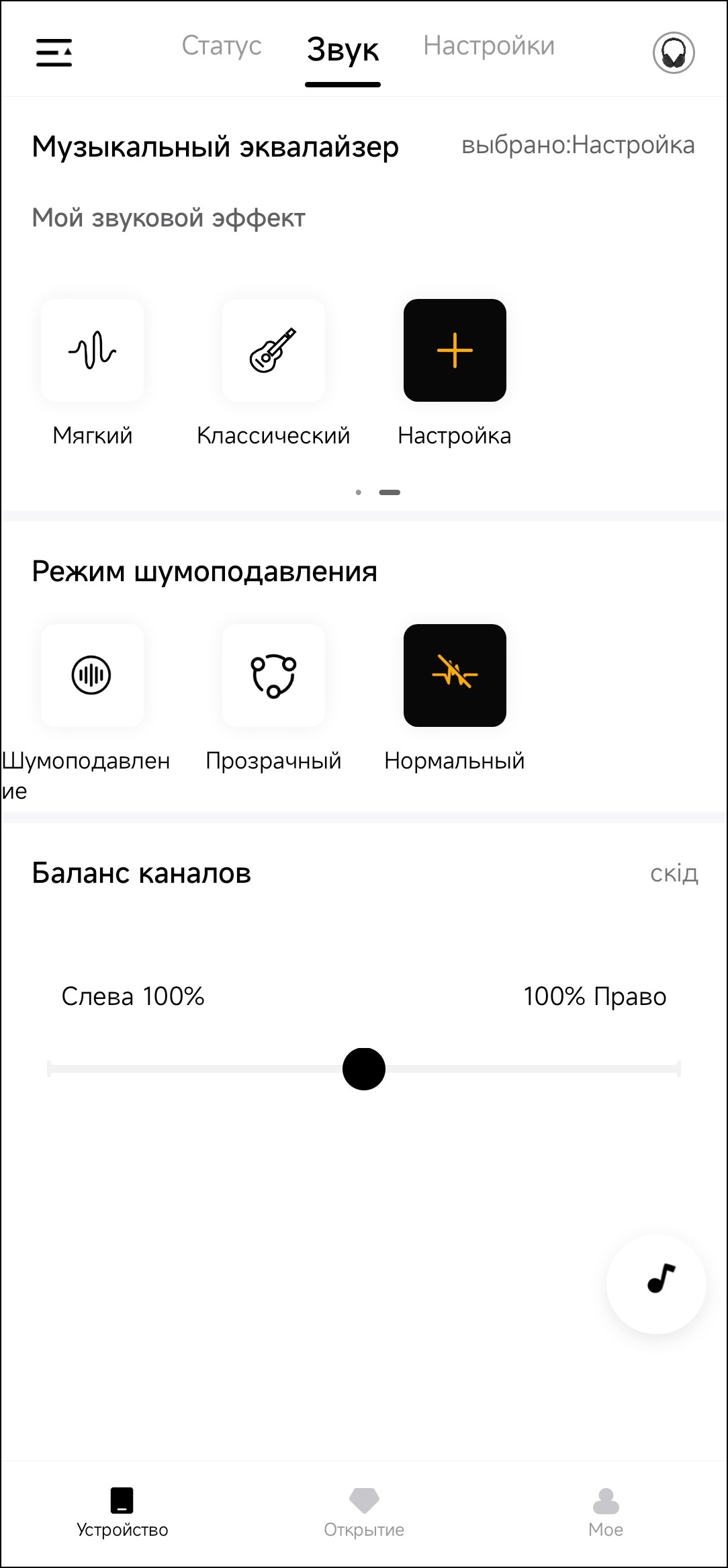Screen dimensions: 728x1568
Task: Tap скід to reset channel balance
Action: (x=674, y=873)
